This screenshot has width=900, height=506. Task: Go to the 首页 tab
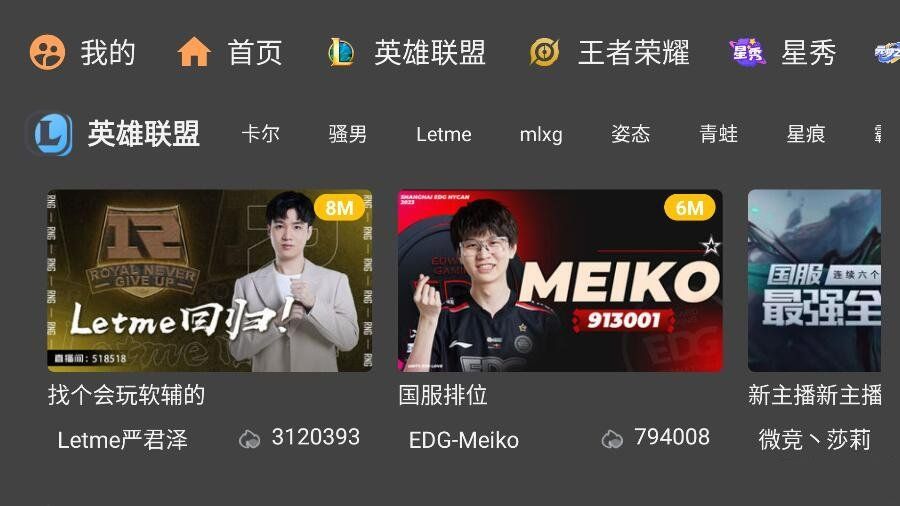tap(231, 52)
